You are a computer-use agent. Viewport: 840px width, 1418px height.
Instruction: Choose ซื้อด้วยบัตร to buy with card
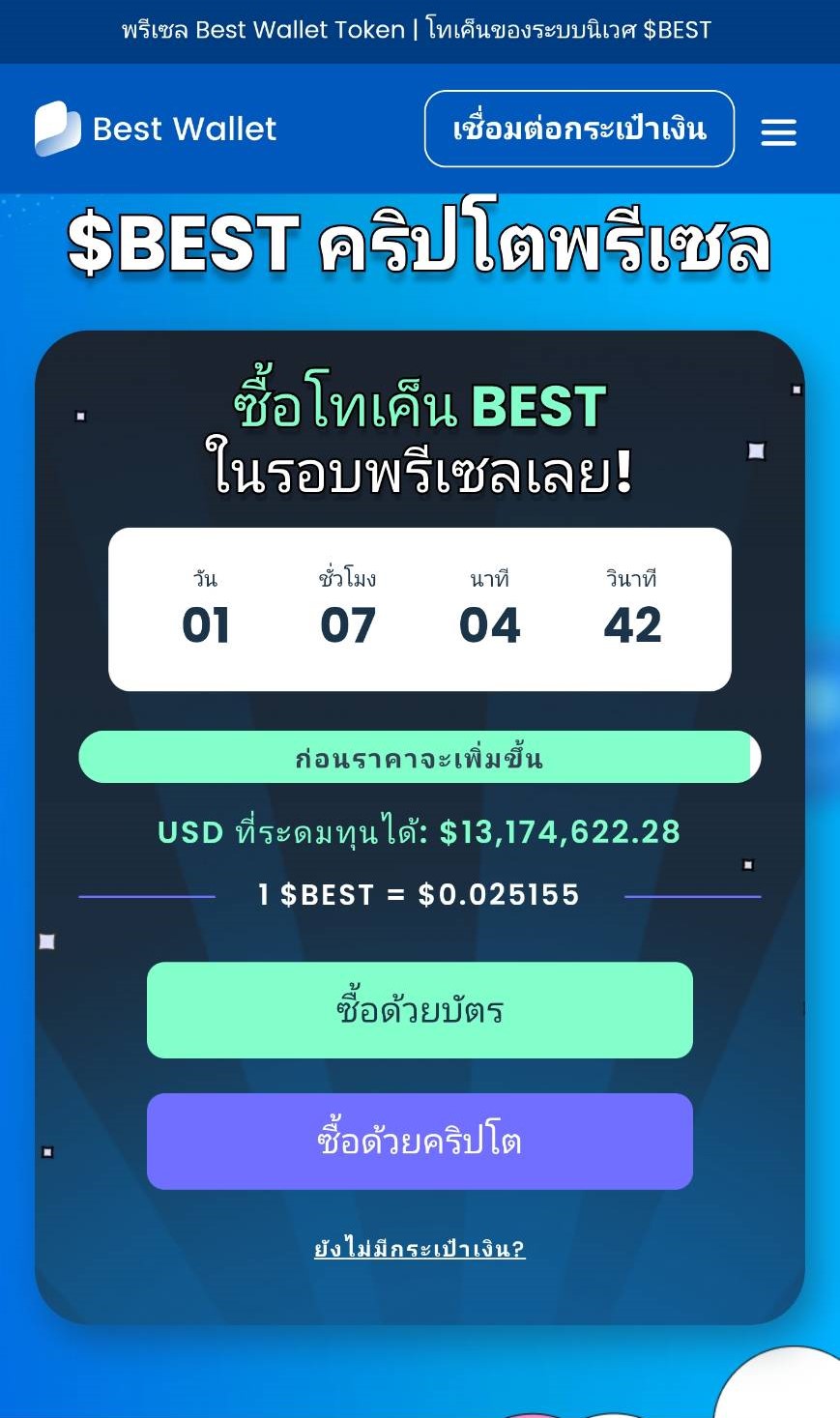[x=420, y=1010]
